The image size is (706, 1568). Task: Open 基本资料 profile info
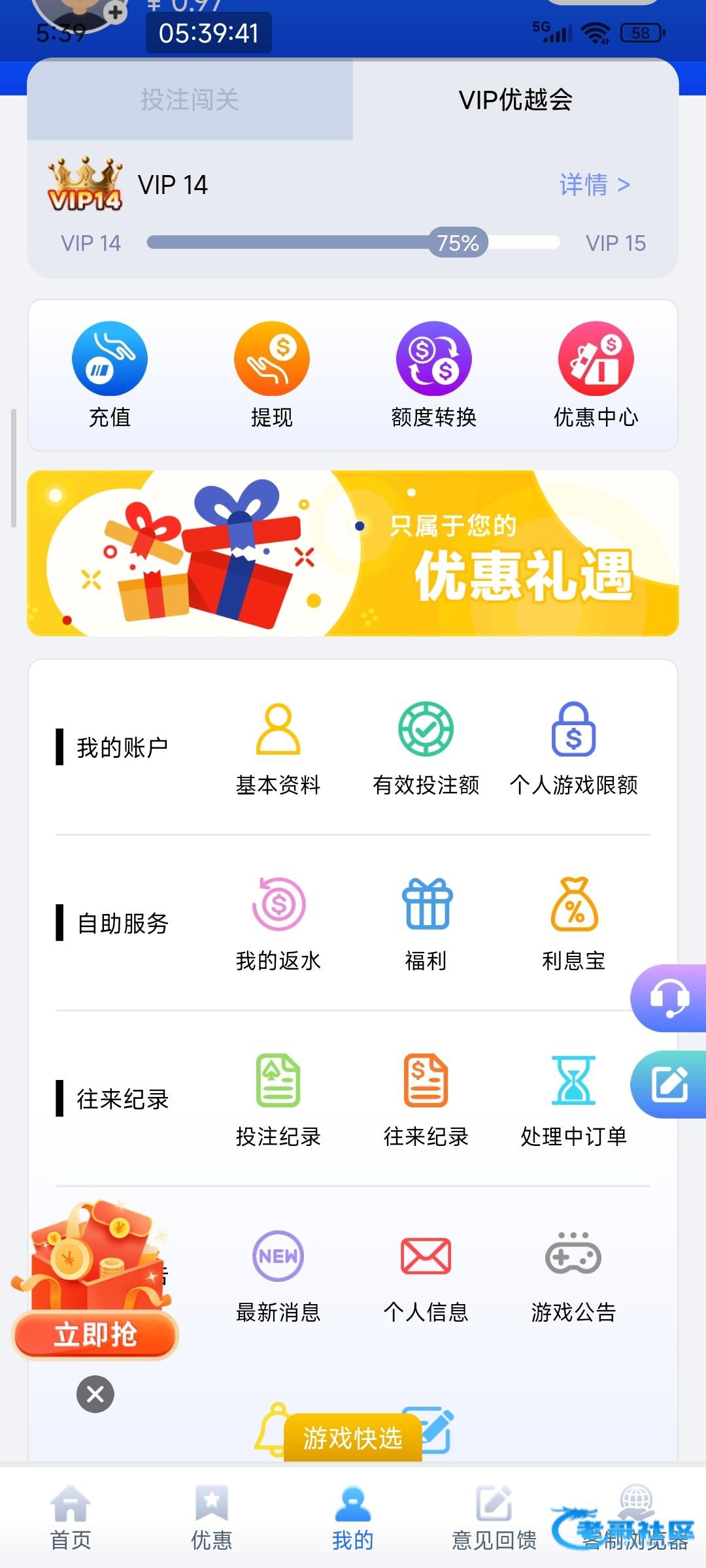click(x=278, y=748)
